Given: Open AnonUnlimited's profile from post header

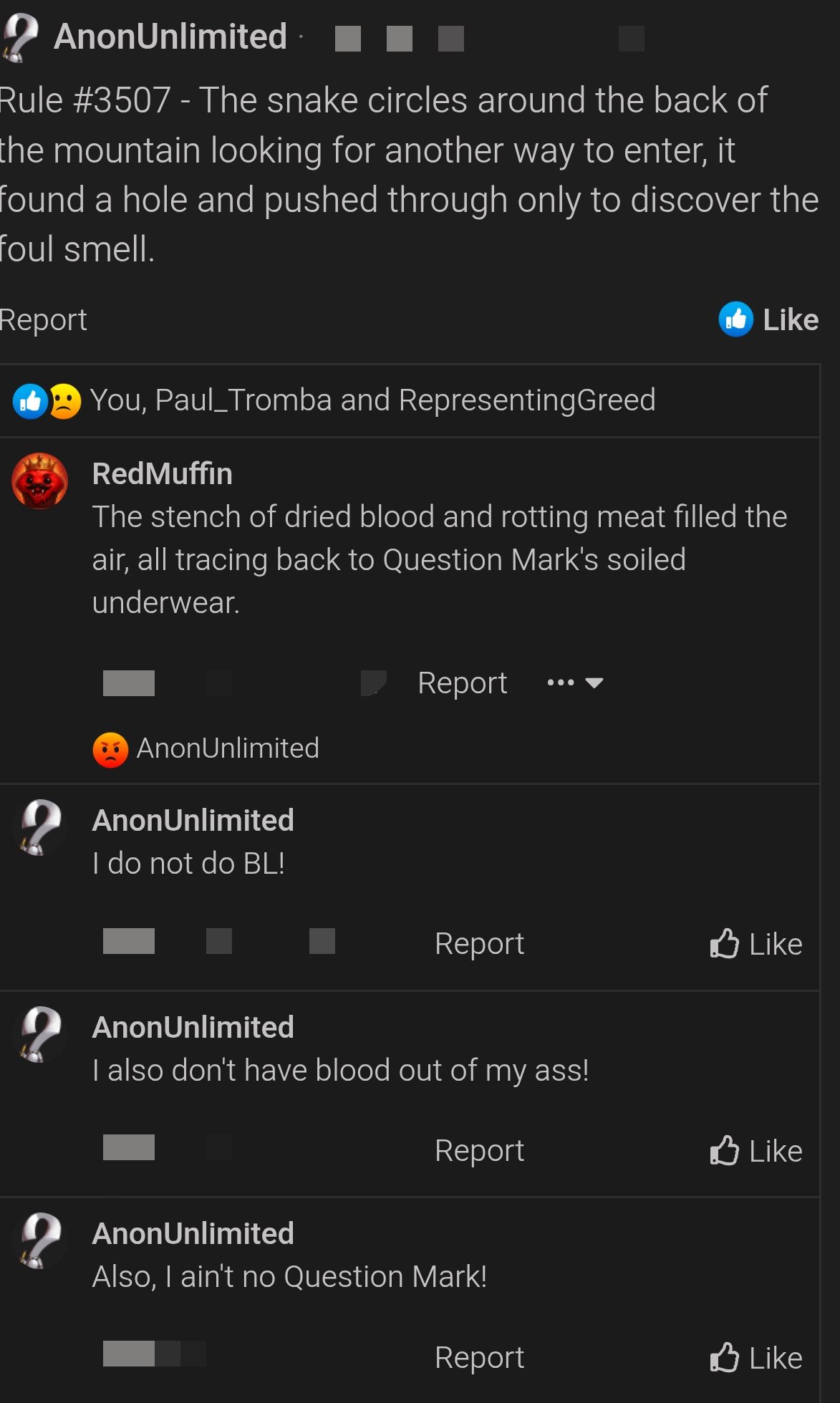Looking at the screenshot, I should coord(170,37).
